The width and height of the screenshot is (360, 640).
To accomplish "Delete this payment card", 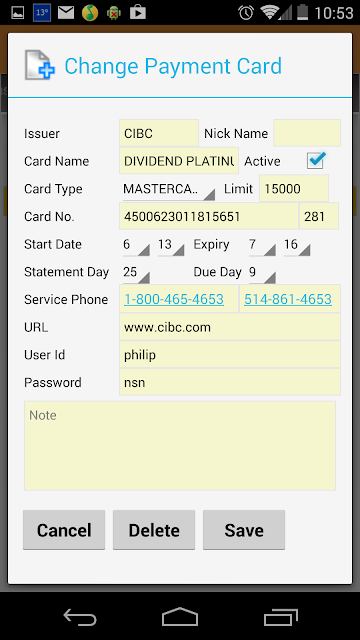I will coord(154,530).
